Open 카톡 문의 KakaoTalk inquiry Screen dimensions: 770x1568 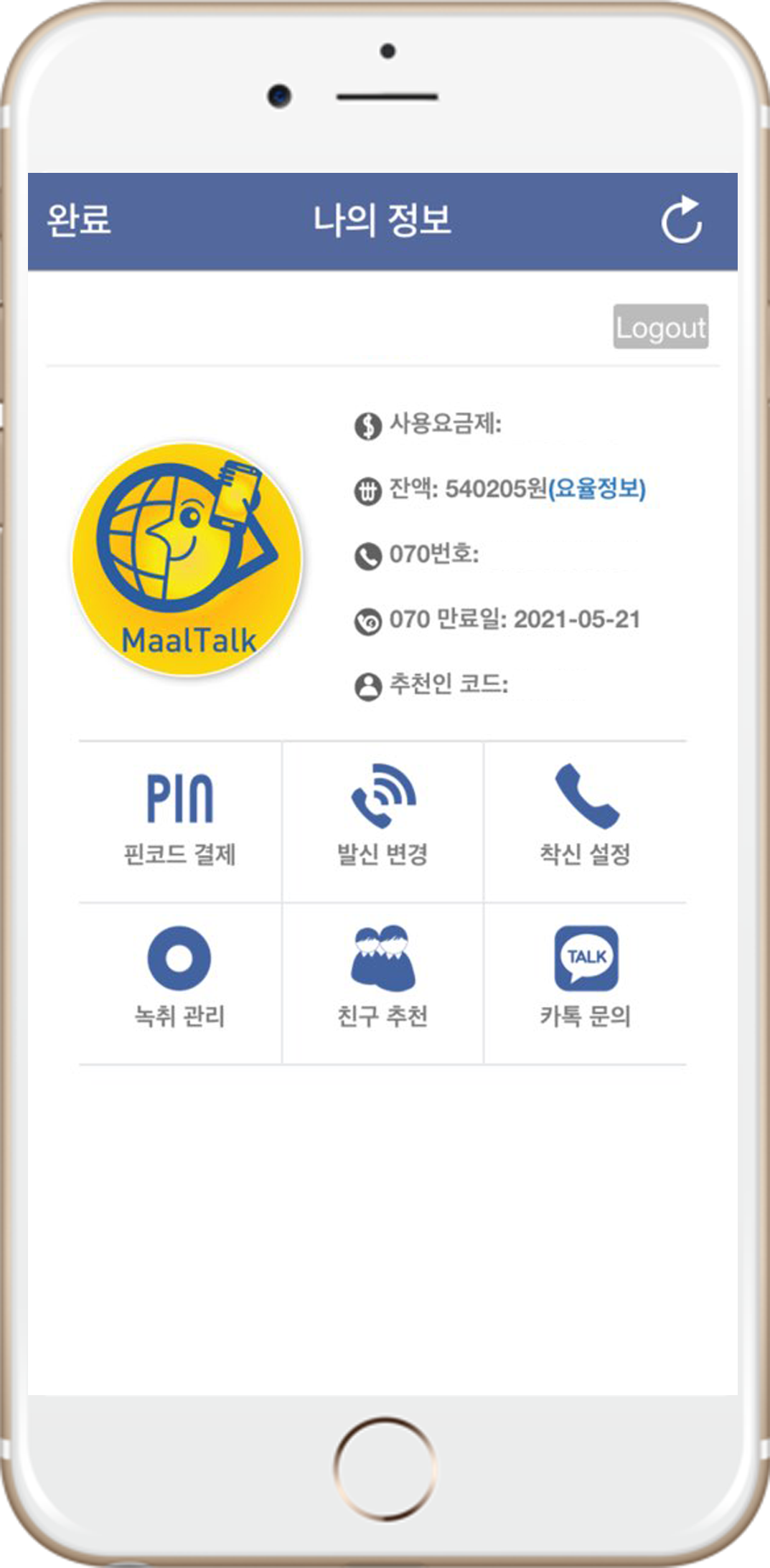point(586,981)
